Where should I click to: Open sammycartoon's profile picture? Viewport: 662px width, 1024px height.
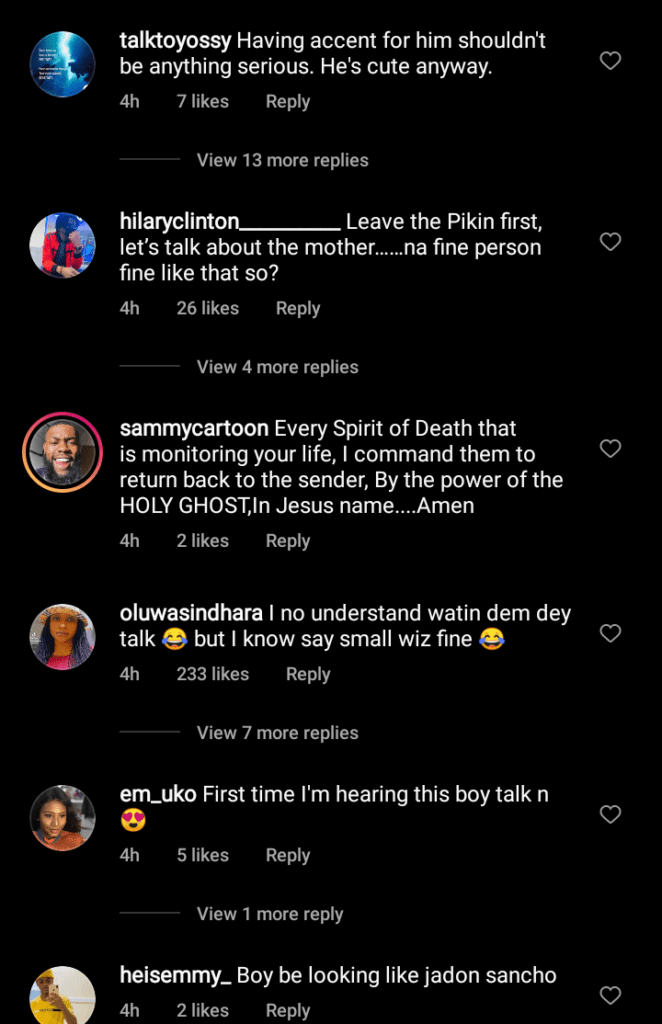click(63, 453)
